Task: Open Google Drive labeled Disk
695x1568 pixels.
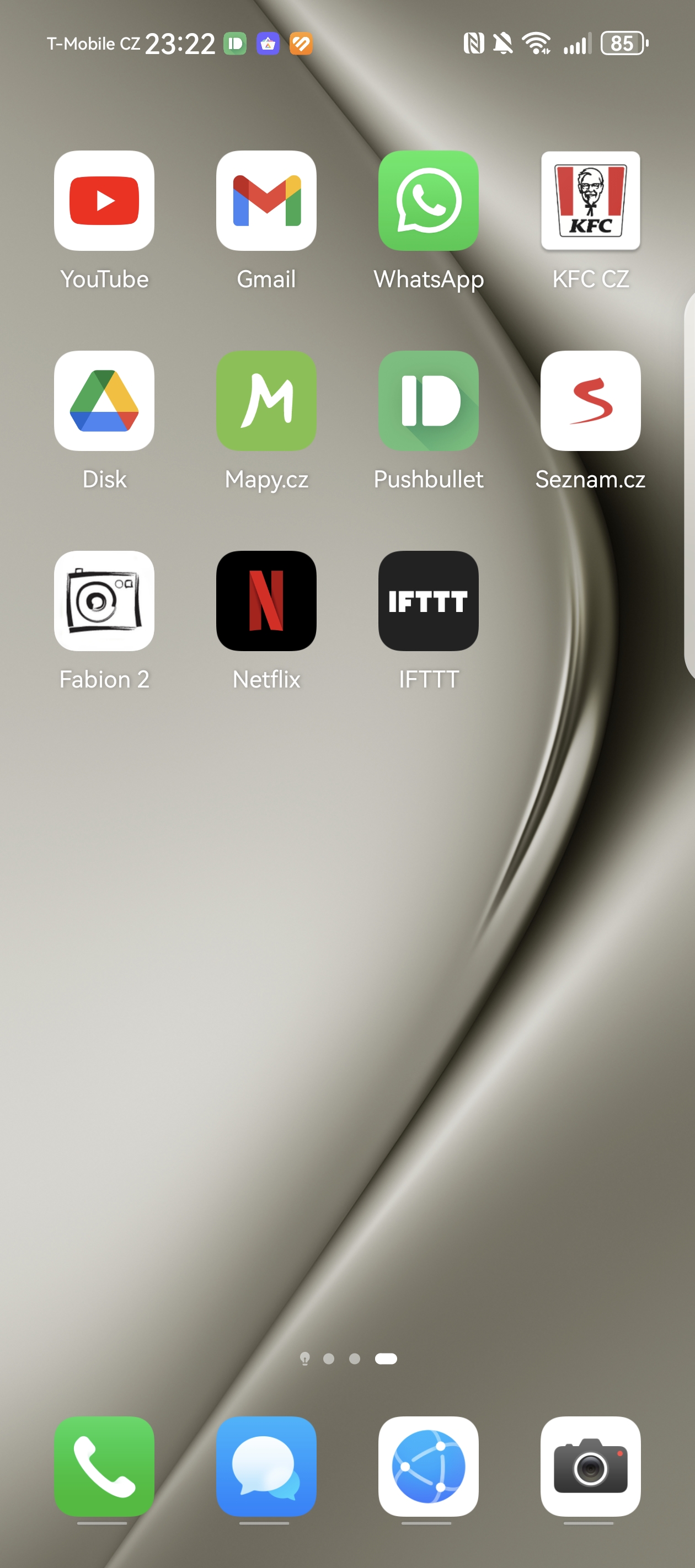Action: (104, 400)
